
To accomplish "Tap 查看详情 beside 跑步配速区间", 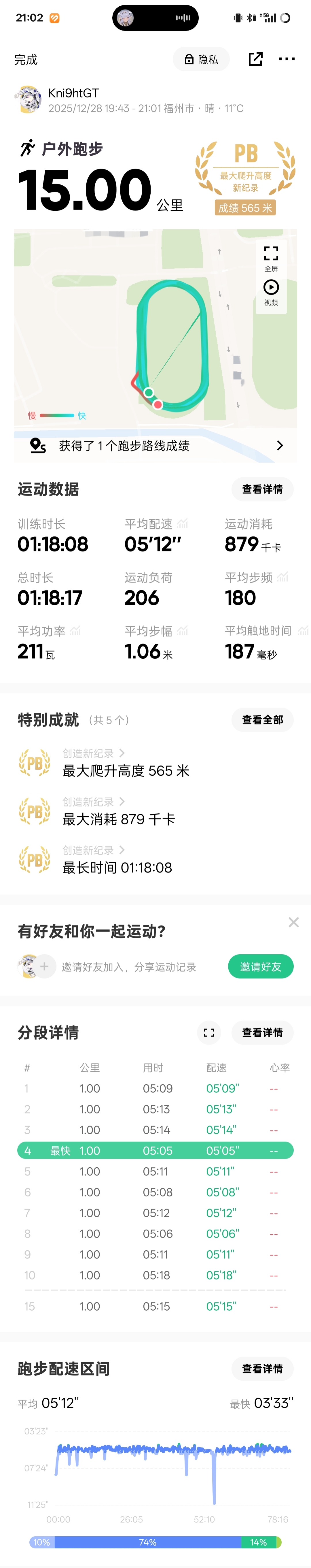I will point(262,1369).
